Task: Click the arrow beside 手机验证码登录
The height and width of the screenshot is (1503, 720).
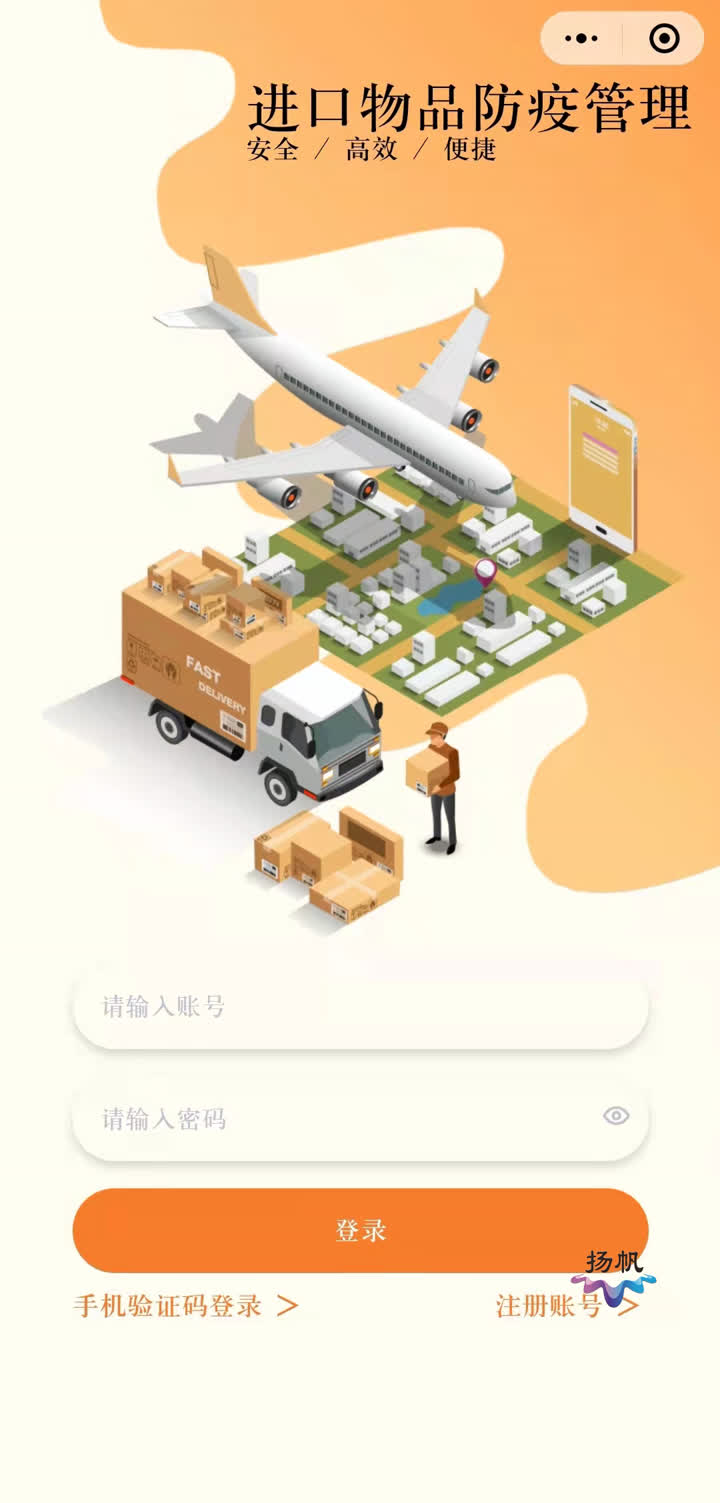Action: coord(283,1305)
